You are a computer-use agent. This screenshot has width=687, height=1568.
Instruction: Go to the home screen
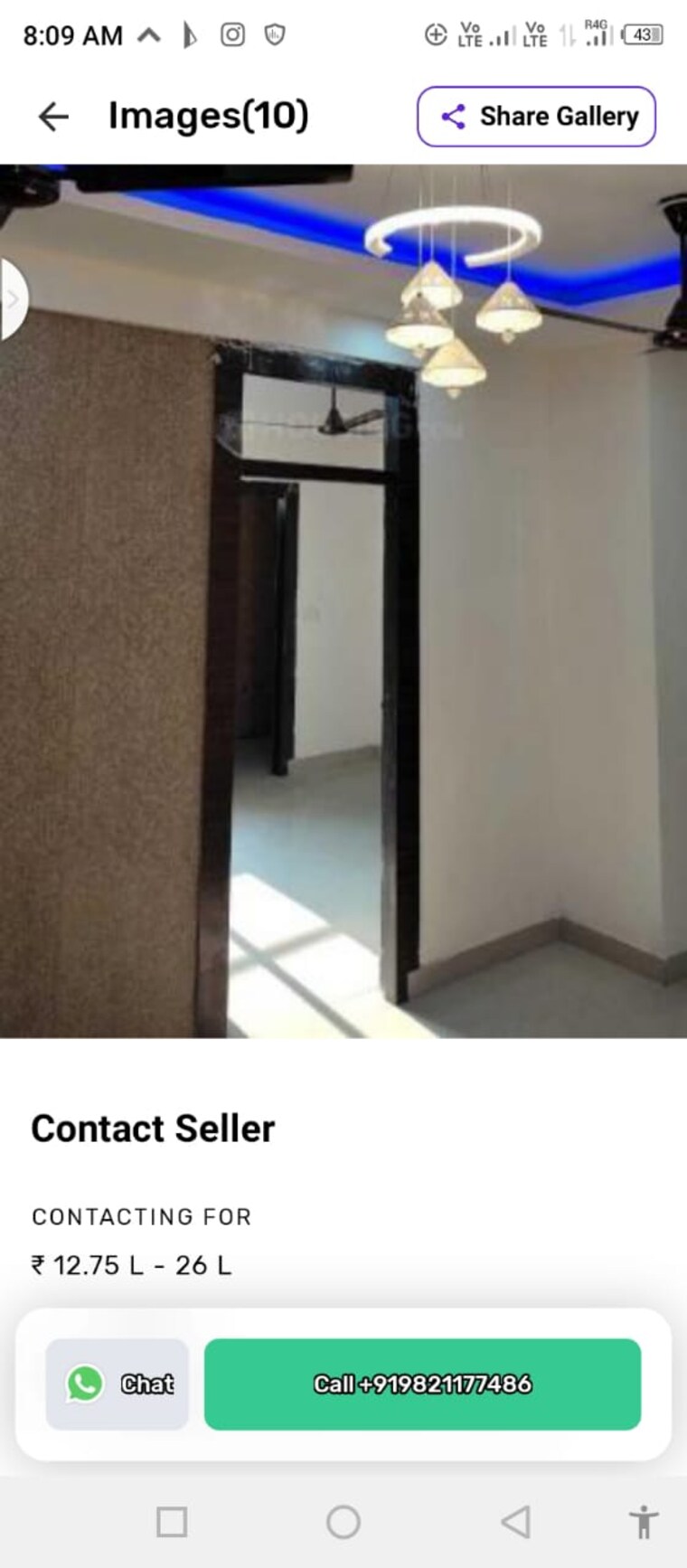tap(343, 1522)
